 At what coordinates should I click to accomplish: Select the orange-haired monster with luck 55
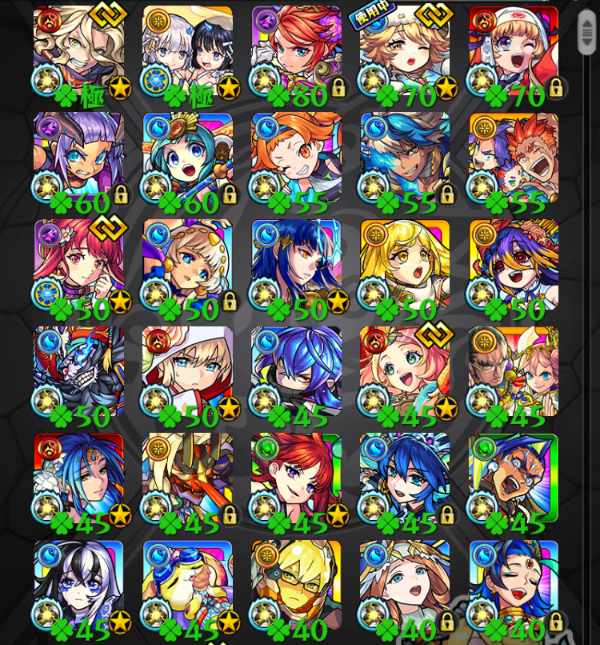point(297,159)
